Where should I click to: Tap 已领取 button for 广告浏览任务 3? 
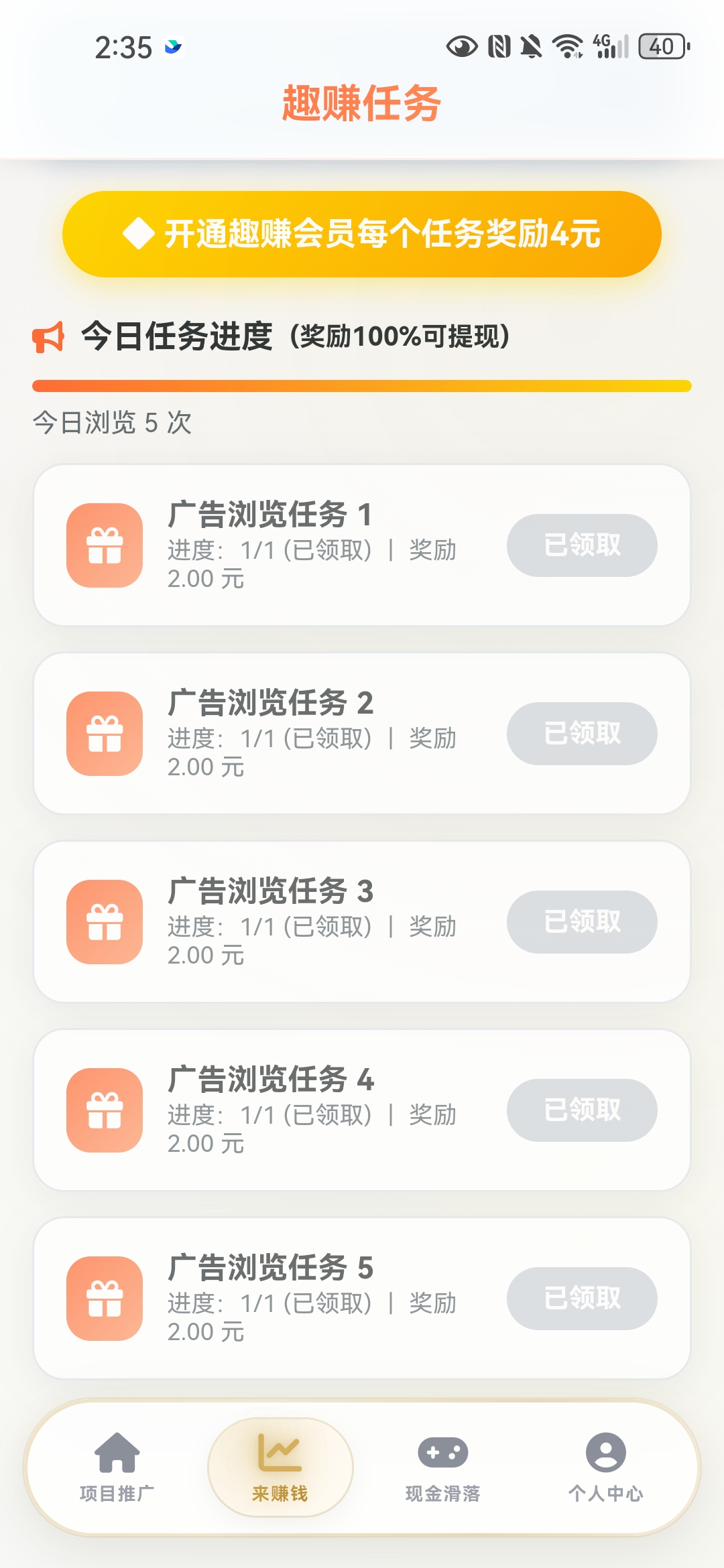(x=582, y=921)
